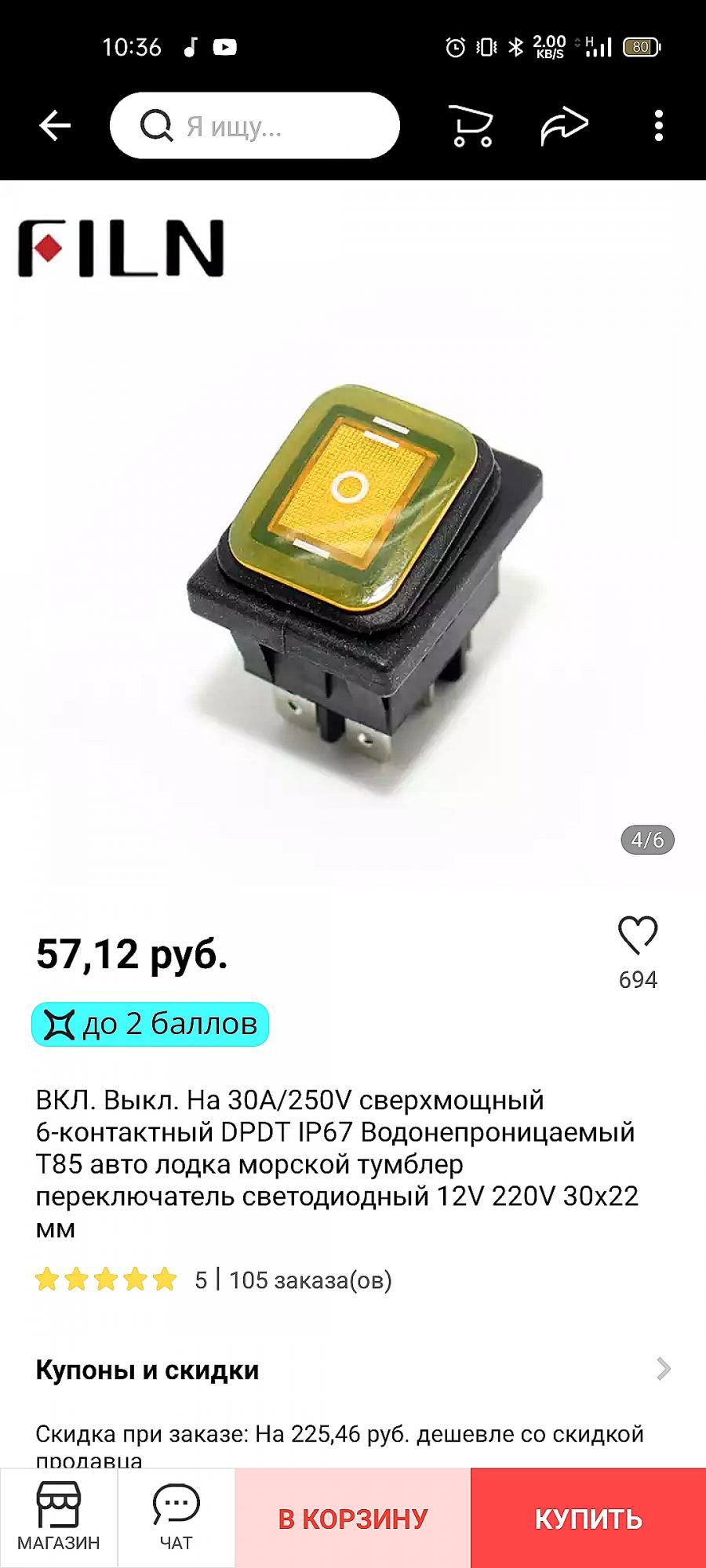Share this product listing
The height and width of the screenshot is (1568, 706).
(x=564, y=125)
